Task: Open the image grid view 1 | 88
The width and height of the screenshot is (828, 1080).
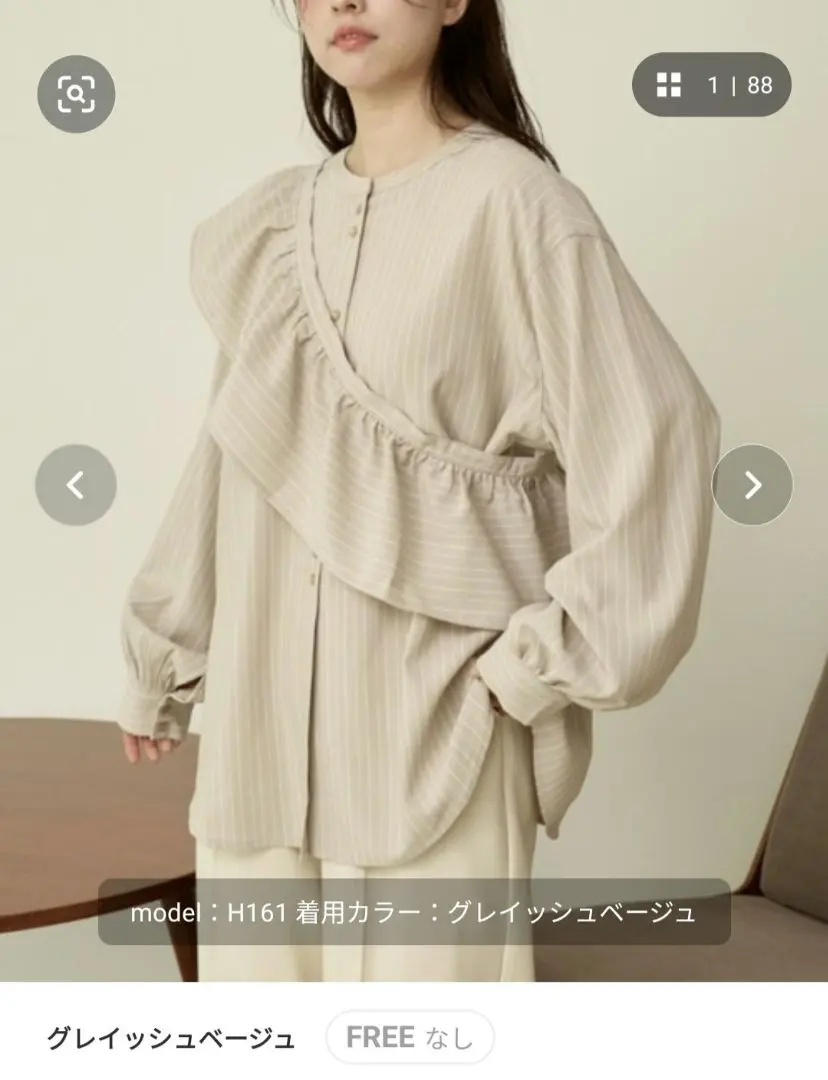Action: [711, 85]
